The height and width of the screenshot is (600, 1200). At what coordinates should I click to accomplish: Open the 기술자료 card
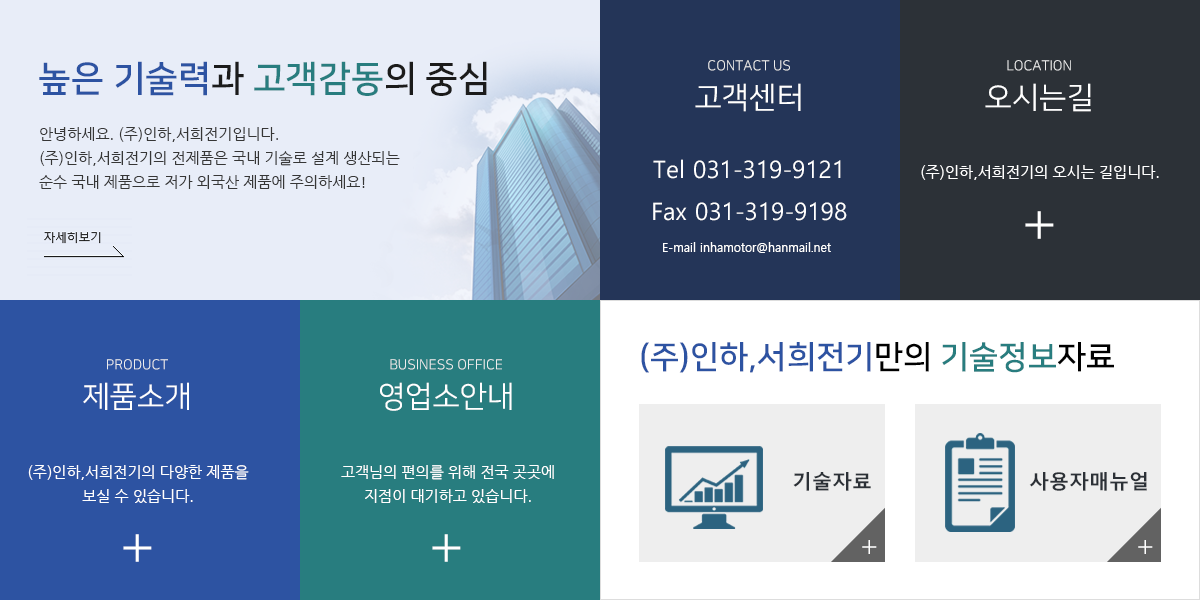pos(762,482)
